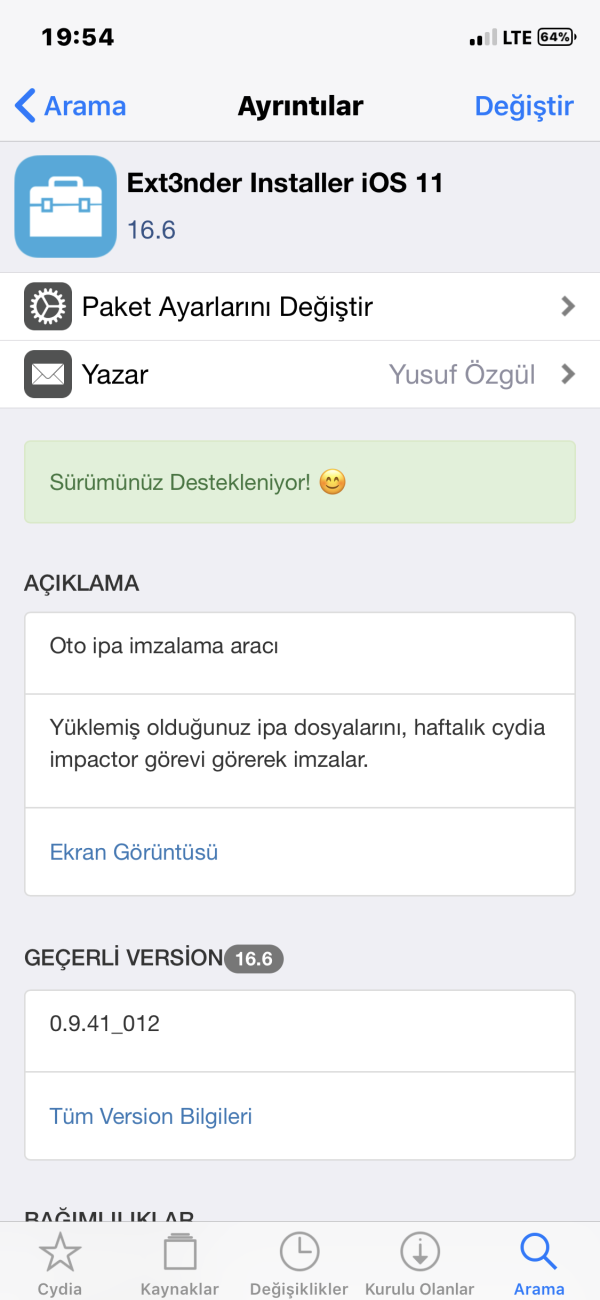Select the Arama tab
Viewport: 600px width, 1300px height.
coord(539,1262)
